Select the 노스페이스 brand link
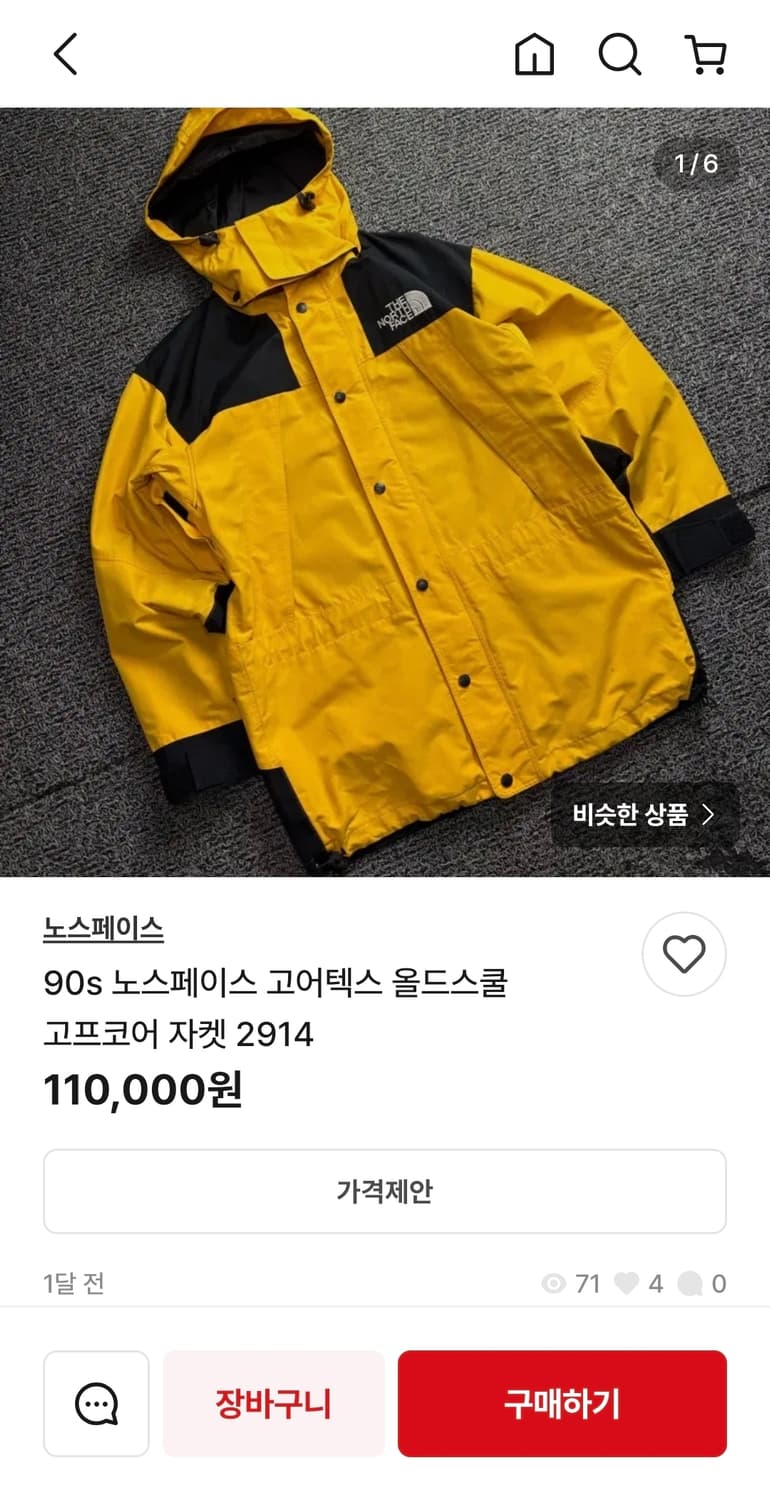The height and width of the screenshot is (1500, 770). point(104,929)
